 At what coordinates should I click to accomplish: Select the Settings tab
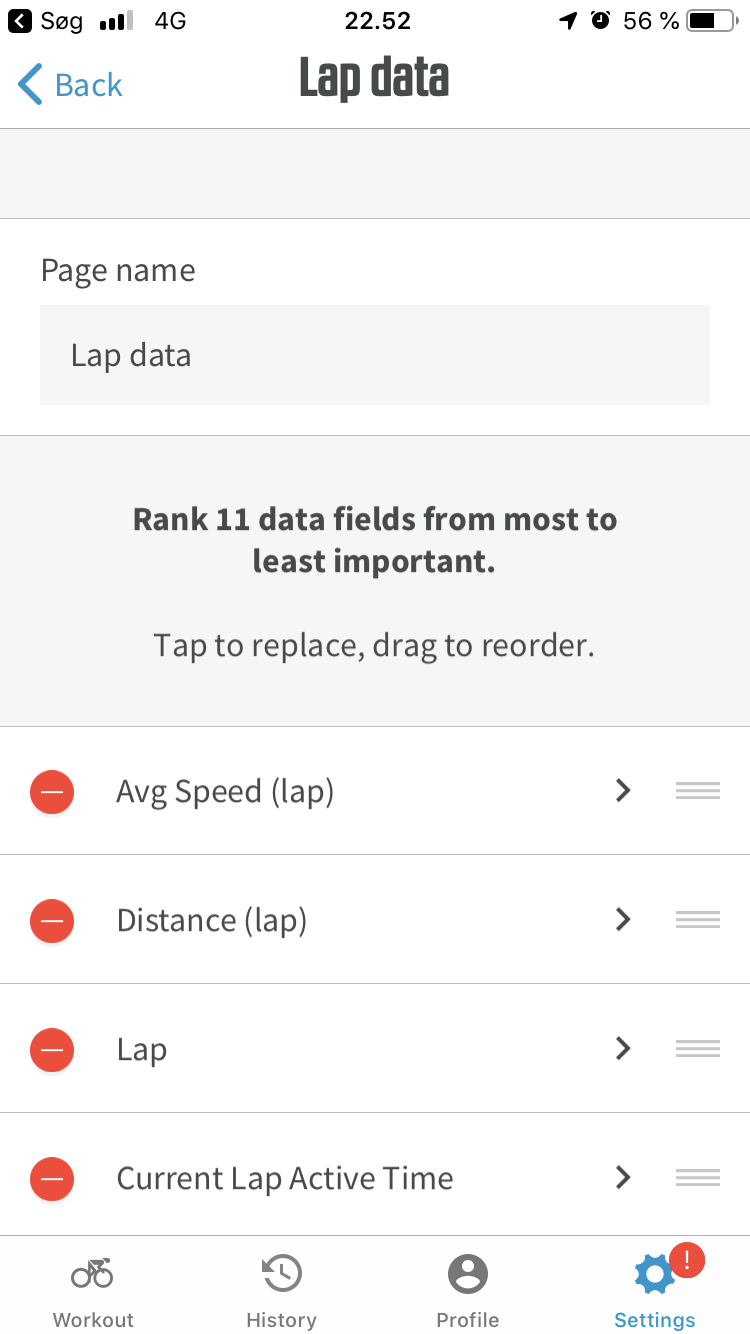point(655,1290)
